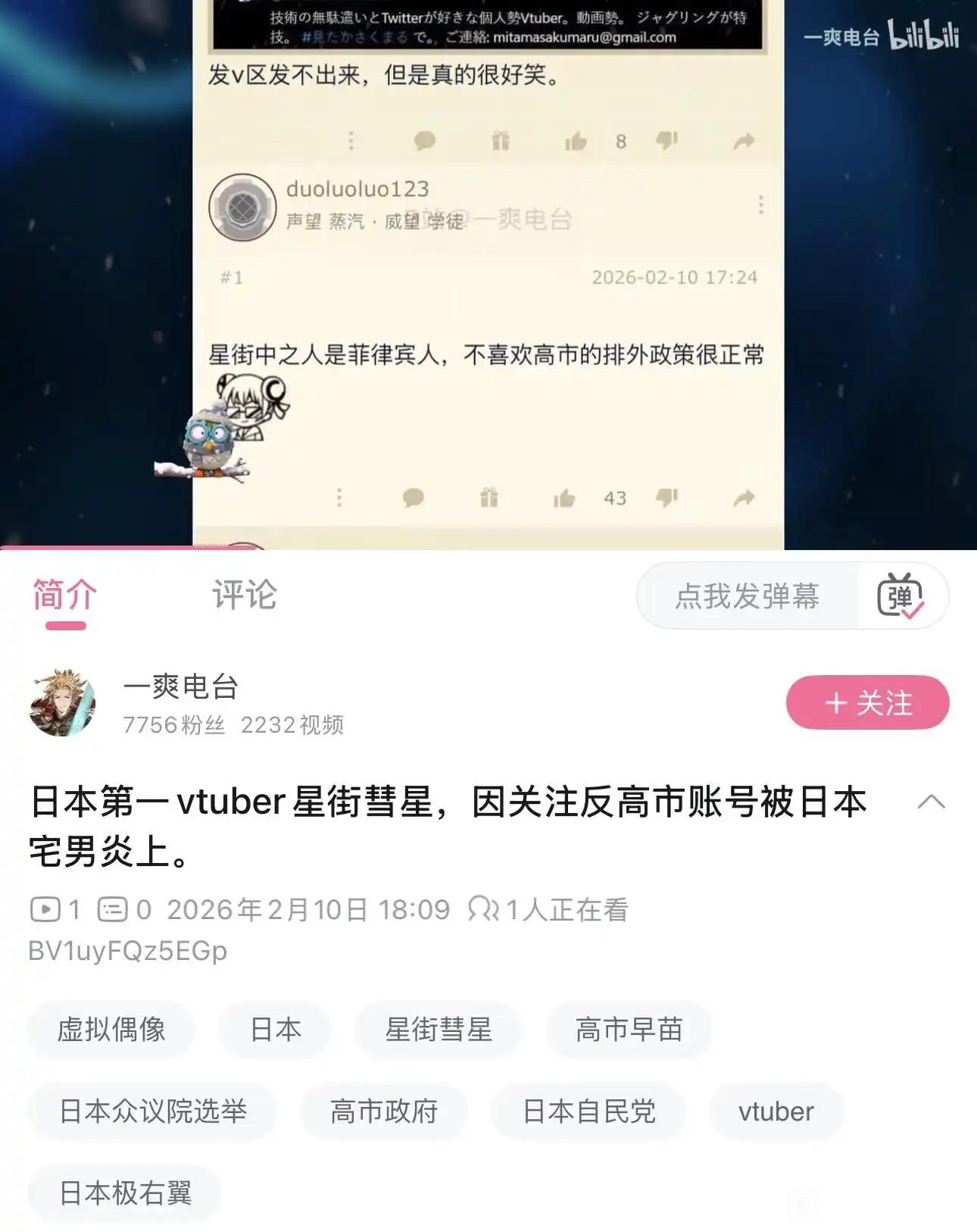Toggle the 弹 danmaku display icon
The width and height of the screenshot is (977, 1232).
click(901, 596)
